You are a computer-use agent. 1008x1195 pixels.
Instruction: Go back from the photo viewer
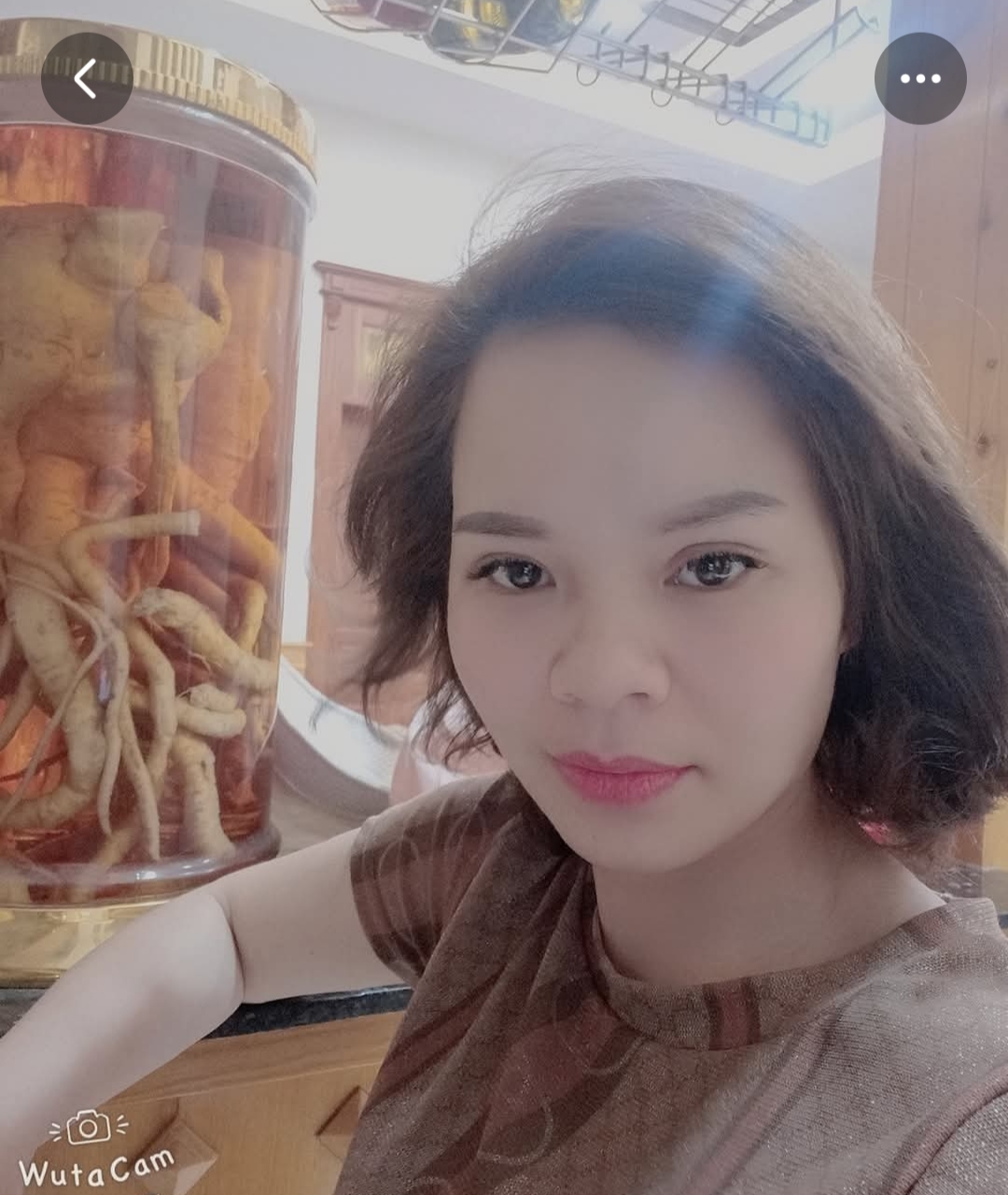tap(87, 78)
